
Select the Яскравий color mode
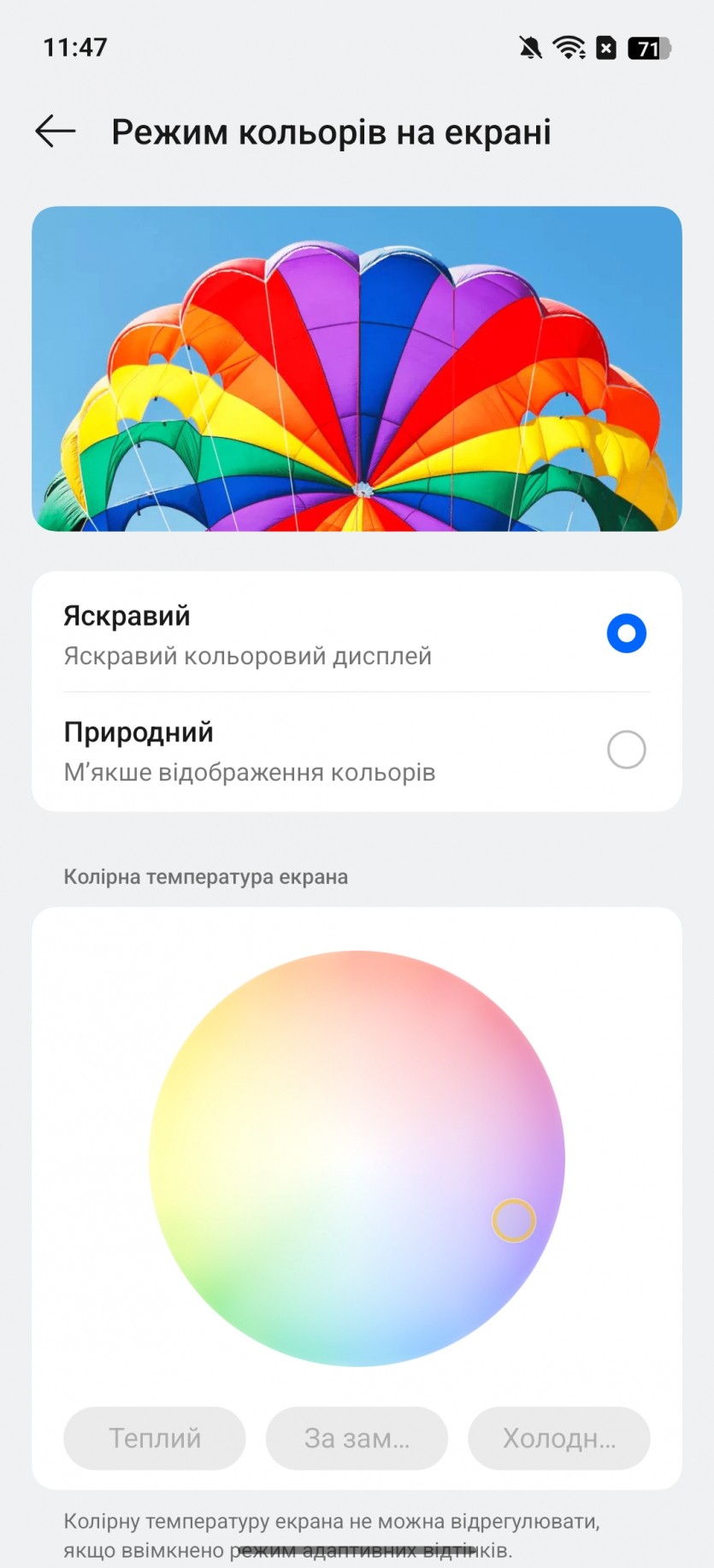pos(626,634)
